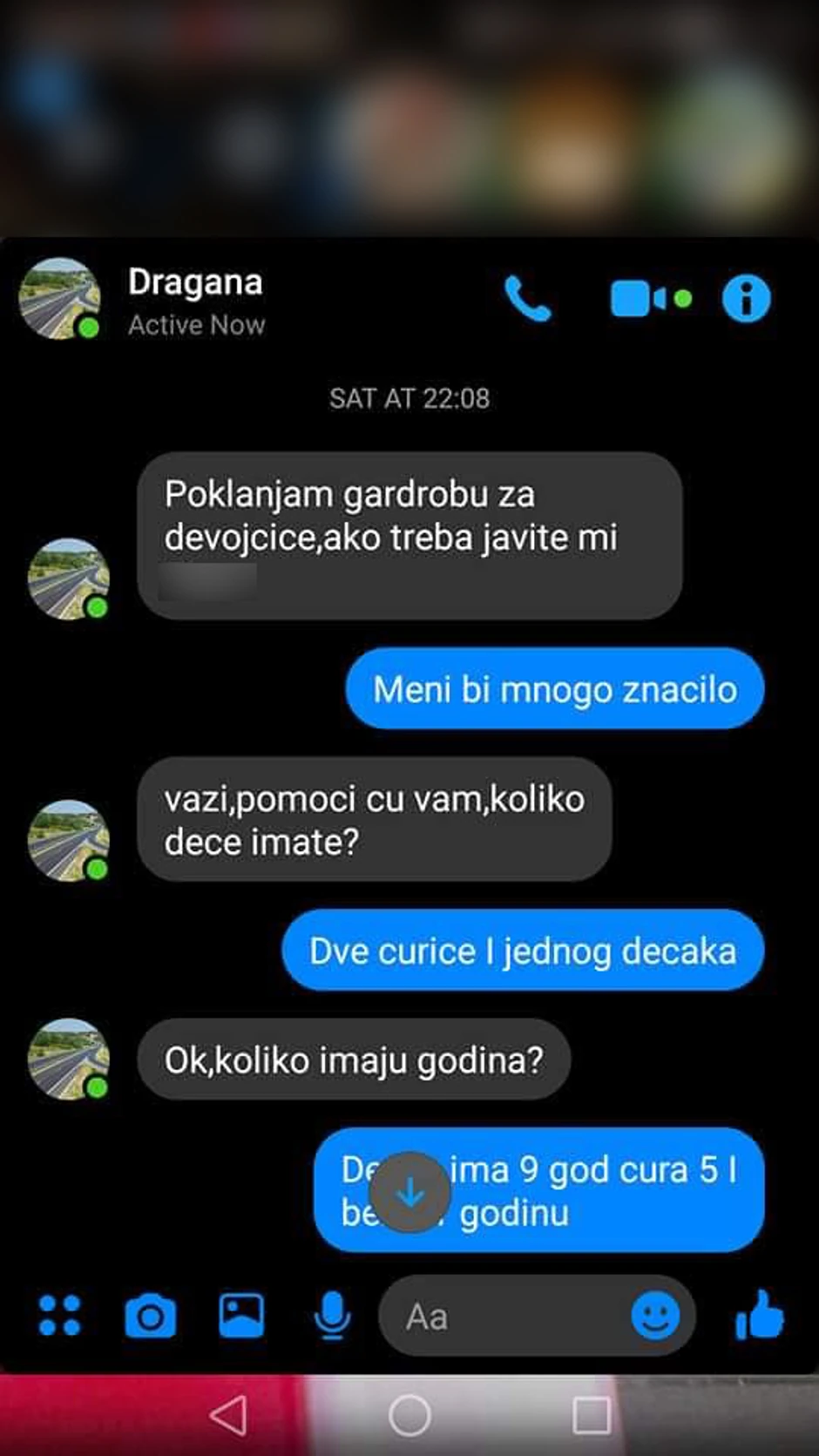Select the contact name Dragana
The height and width of the screenshot is (1456, 819).
(195, 281)
